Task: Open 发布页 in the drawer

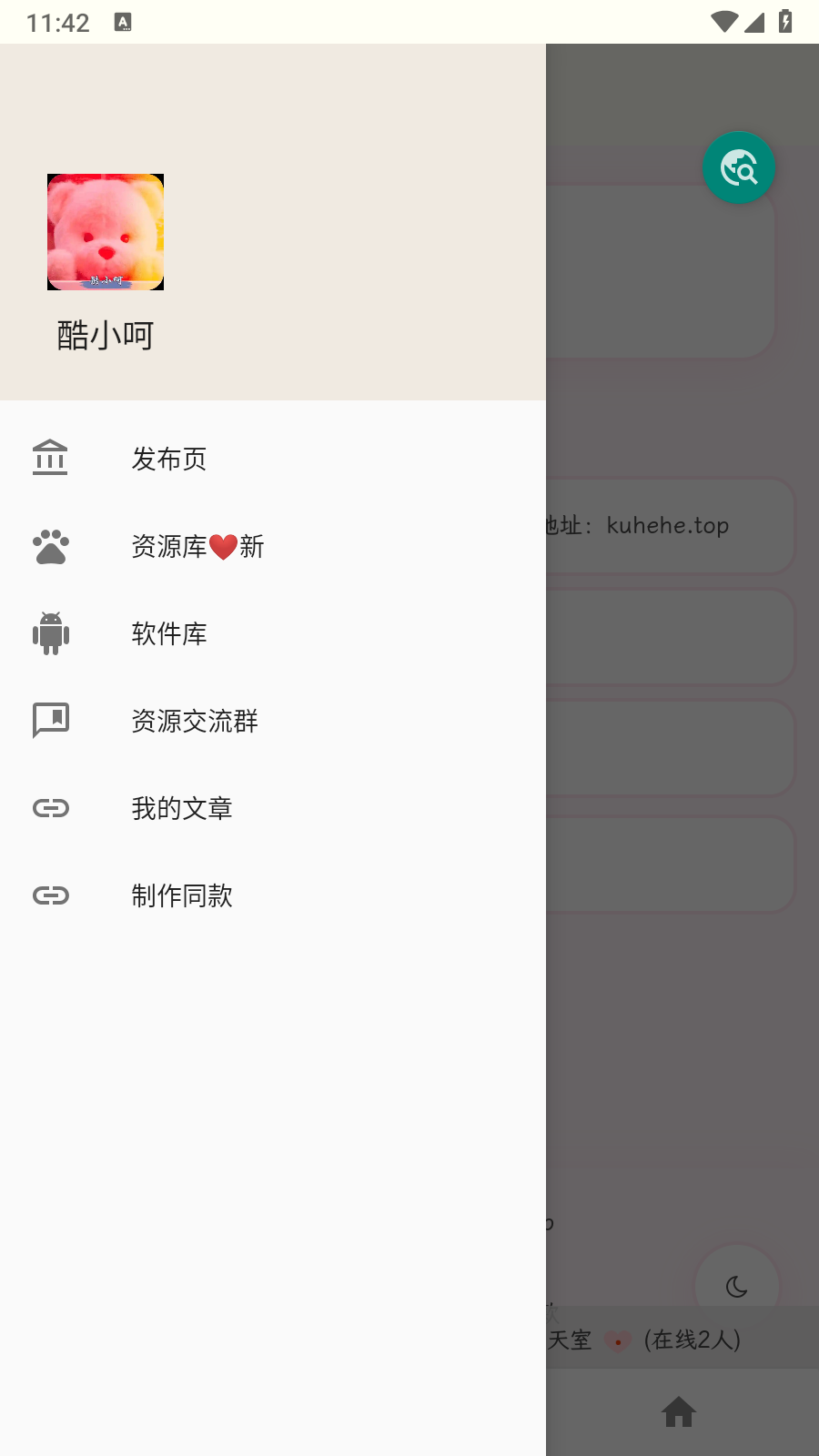Action: [273, 459]
